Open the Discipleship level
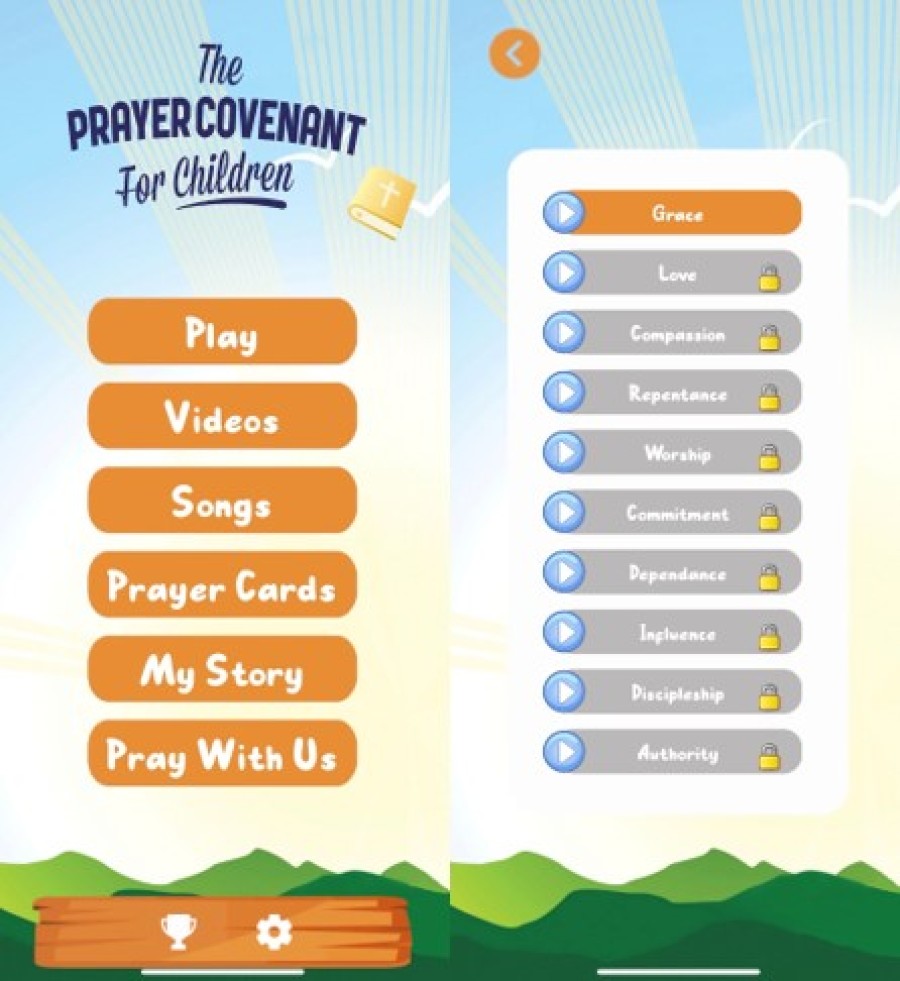The image size is (900, 981). pyautogui.click(x=676, y=693)
